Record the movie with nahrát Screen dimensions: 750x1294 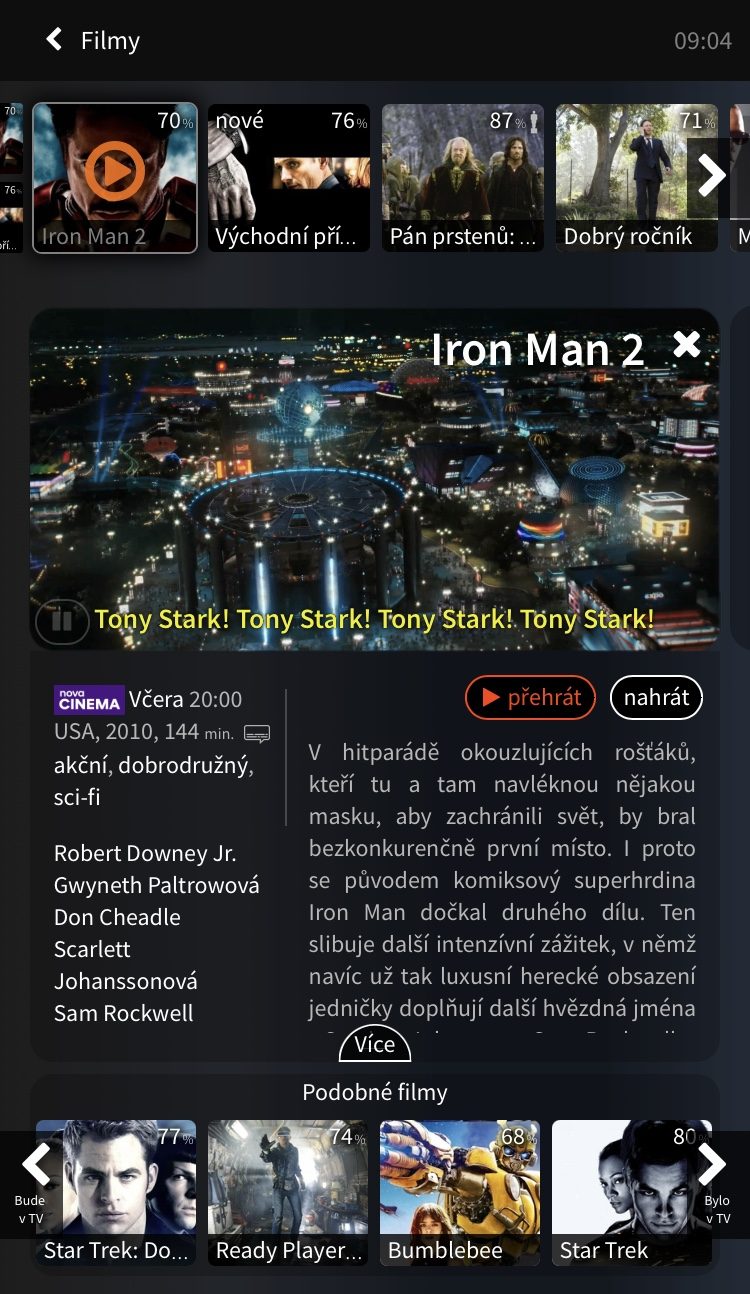click(x=656, y=698)
